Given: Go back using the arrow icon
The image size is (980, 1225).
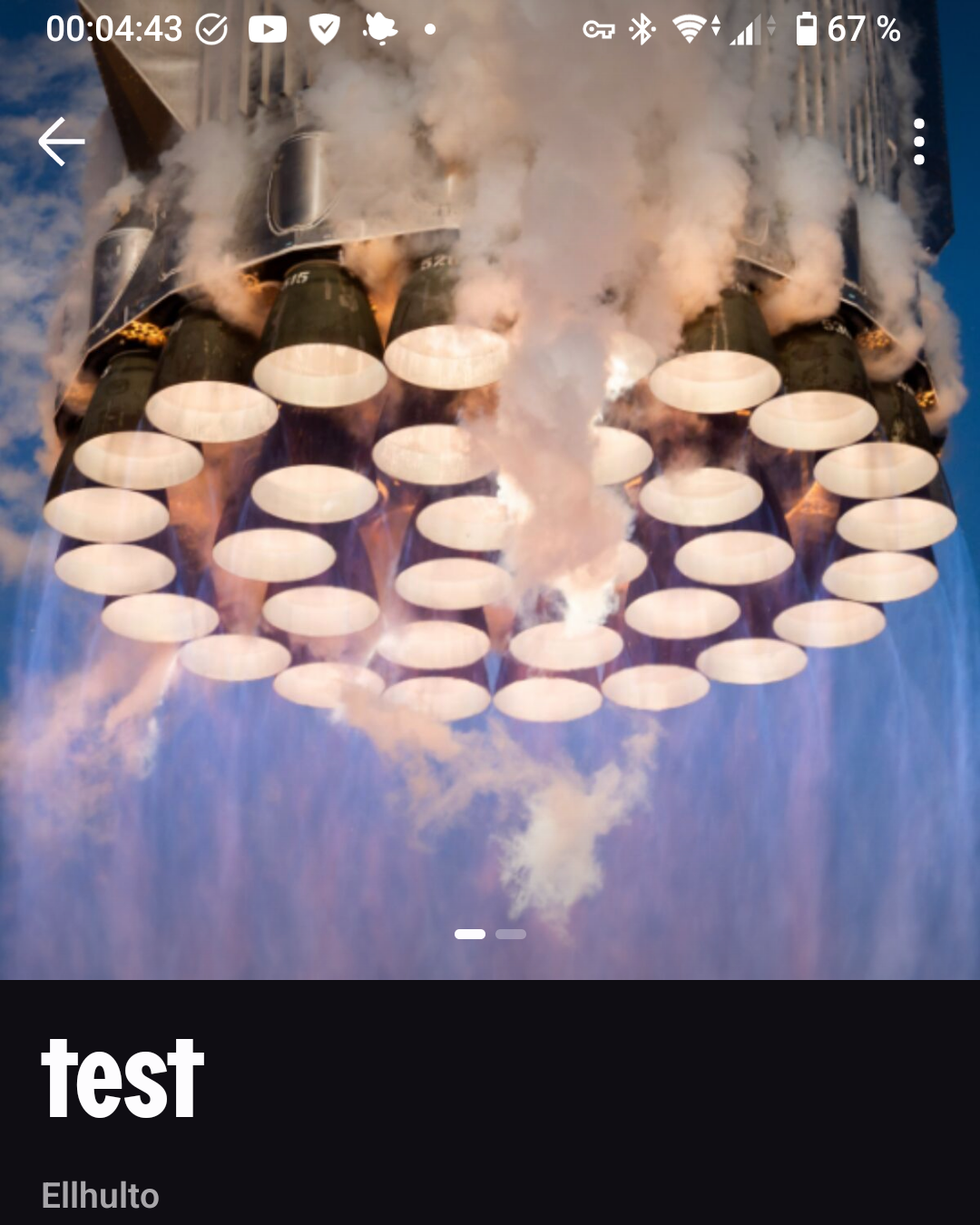Looking at the screenshot, I should (62, 142).
